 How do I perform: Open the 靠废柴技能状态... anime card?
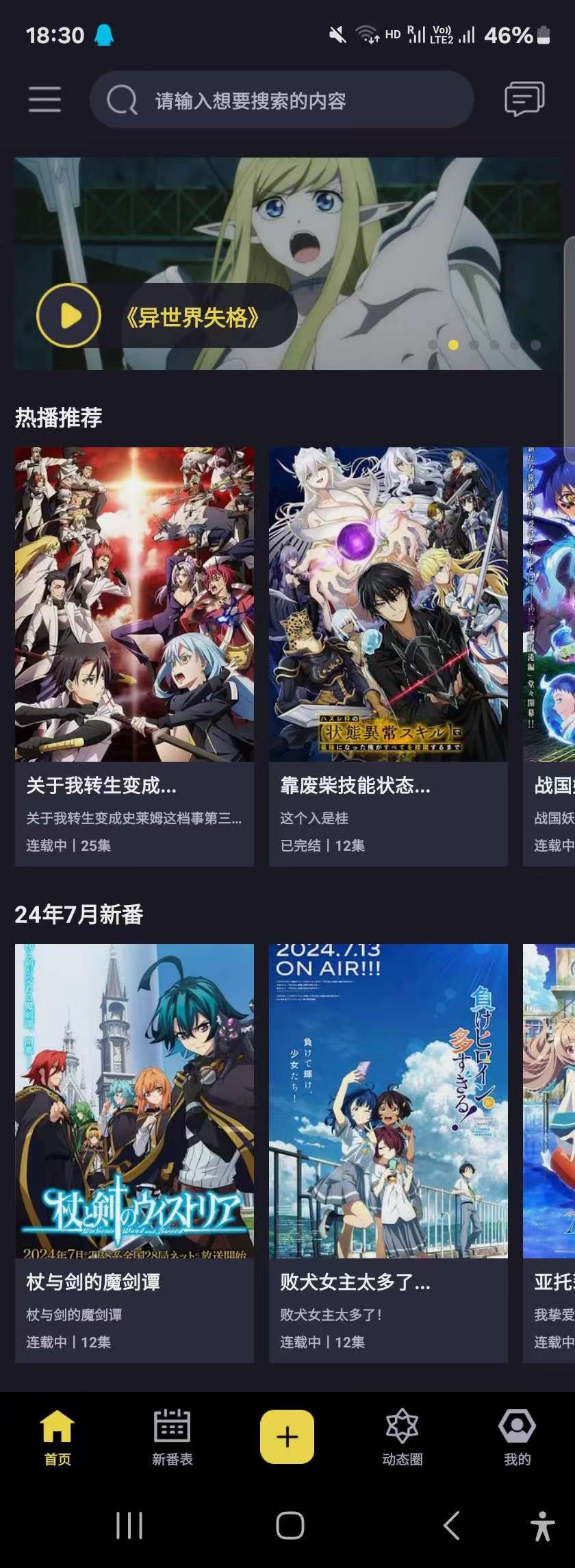point(388,656)
